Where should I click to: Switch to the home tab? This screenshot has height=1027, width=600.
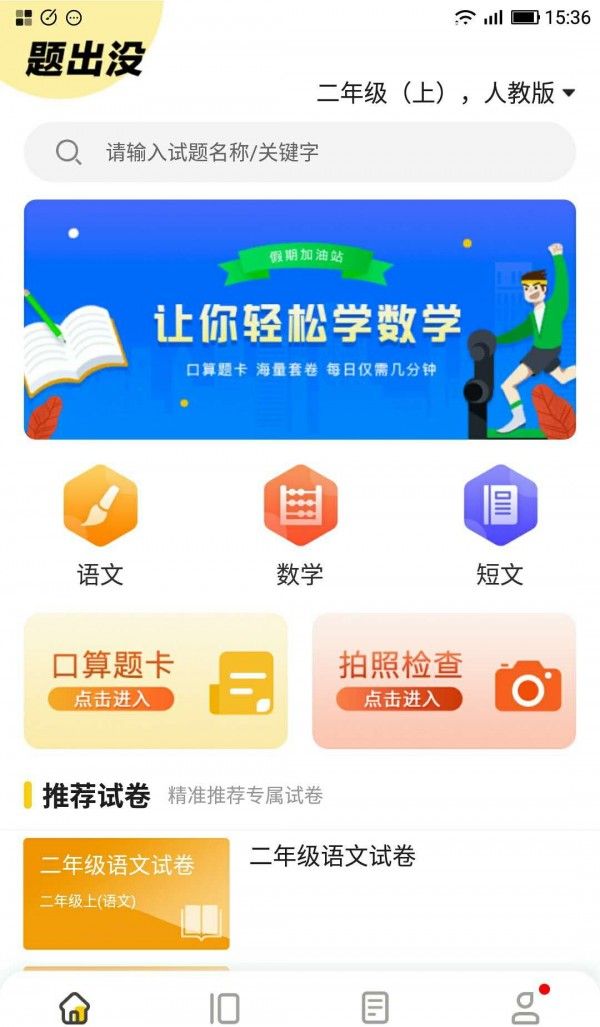click(x=75, y=1006)
